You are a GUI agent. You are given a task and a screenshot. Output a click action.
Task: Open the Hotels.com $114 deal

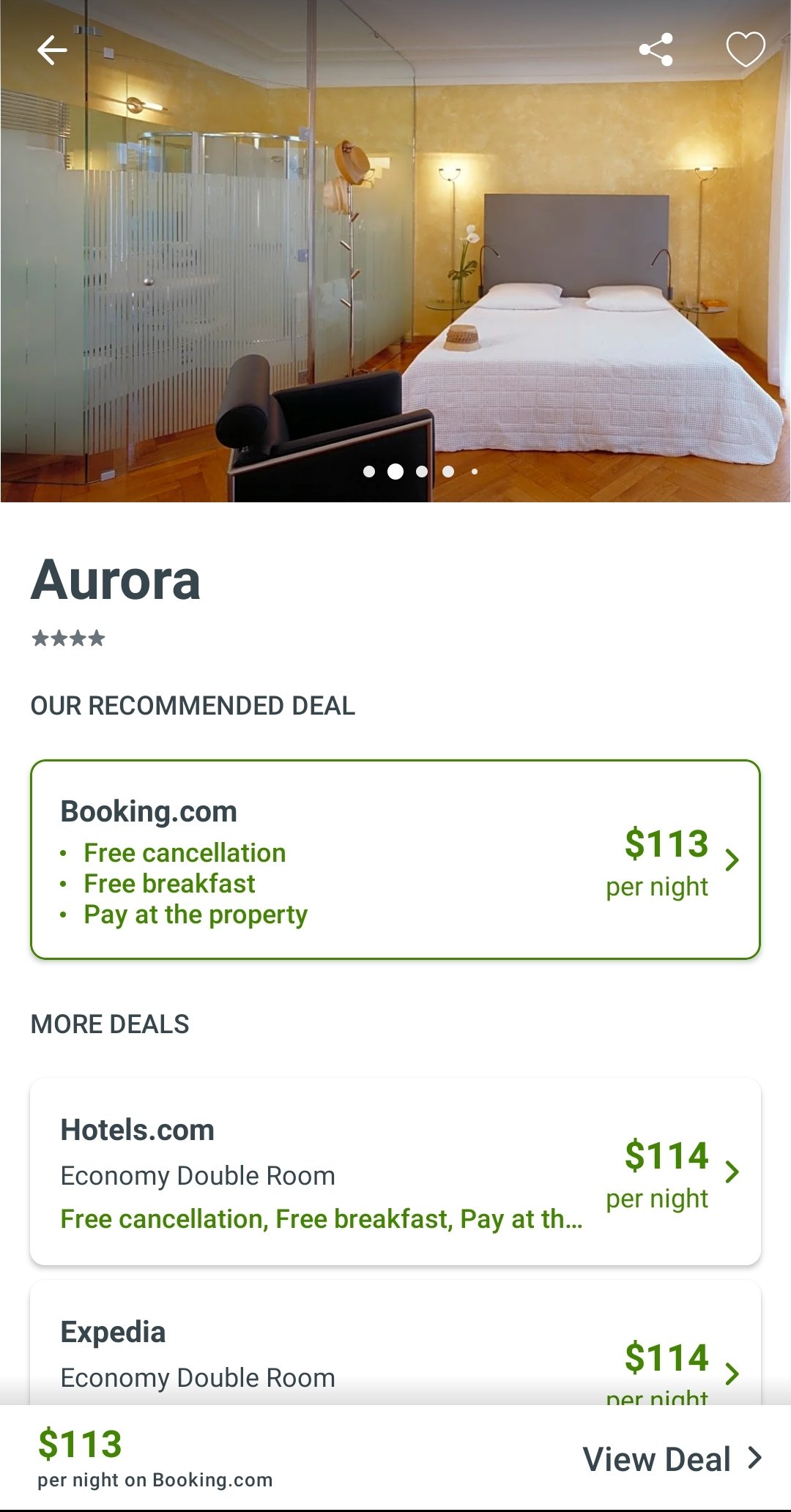[395, 1172]
